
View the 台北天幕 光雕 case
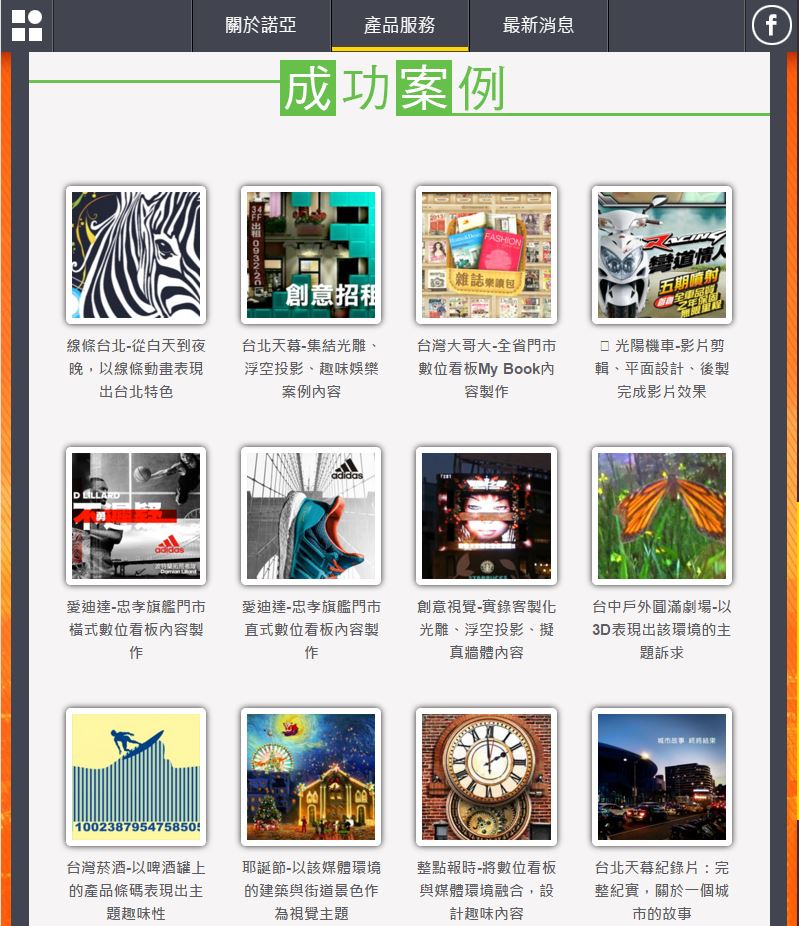pos(311,255)
